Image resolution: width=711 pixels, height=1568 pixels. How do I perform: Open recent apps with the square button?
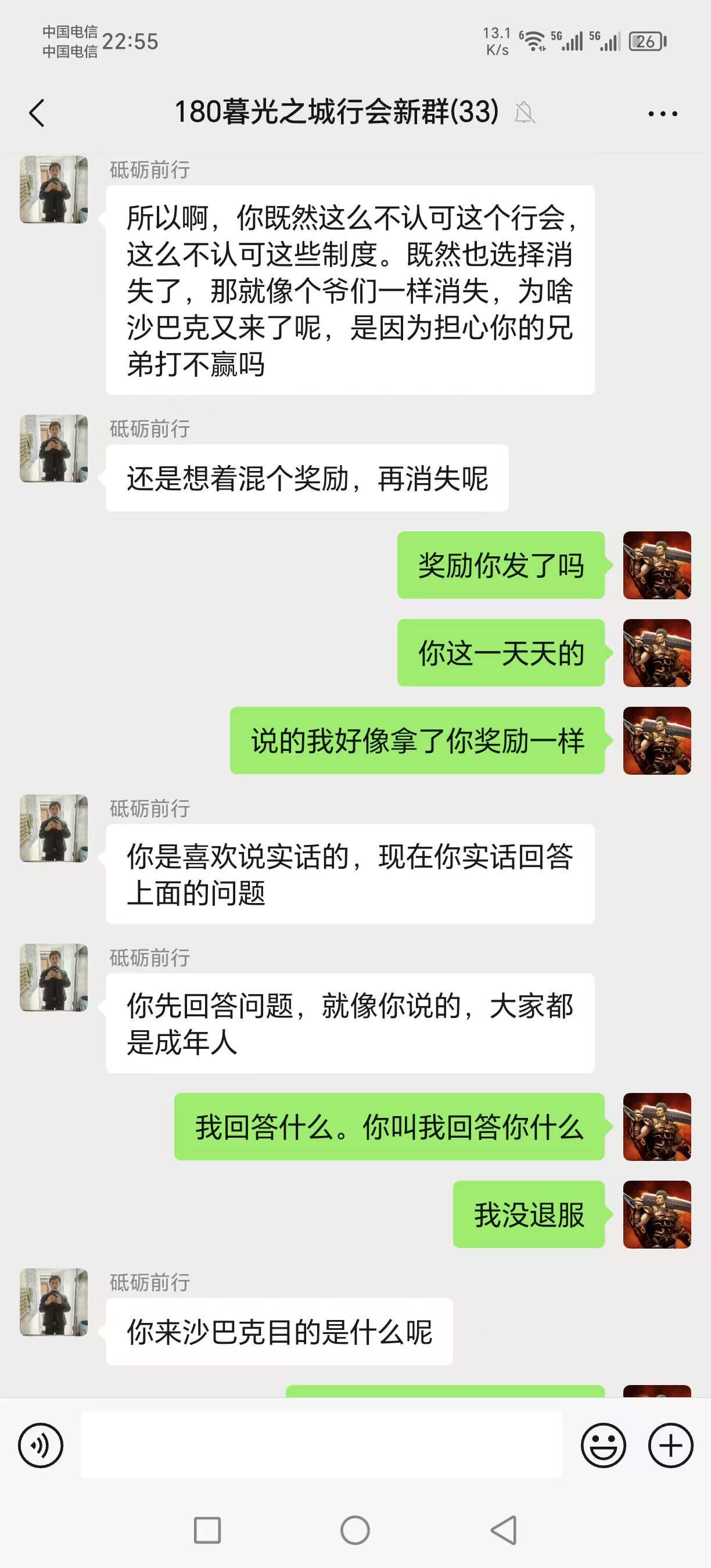207,1530
